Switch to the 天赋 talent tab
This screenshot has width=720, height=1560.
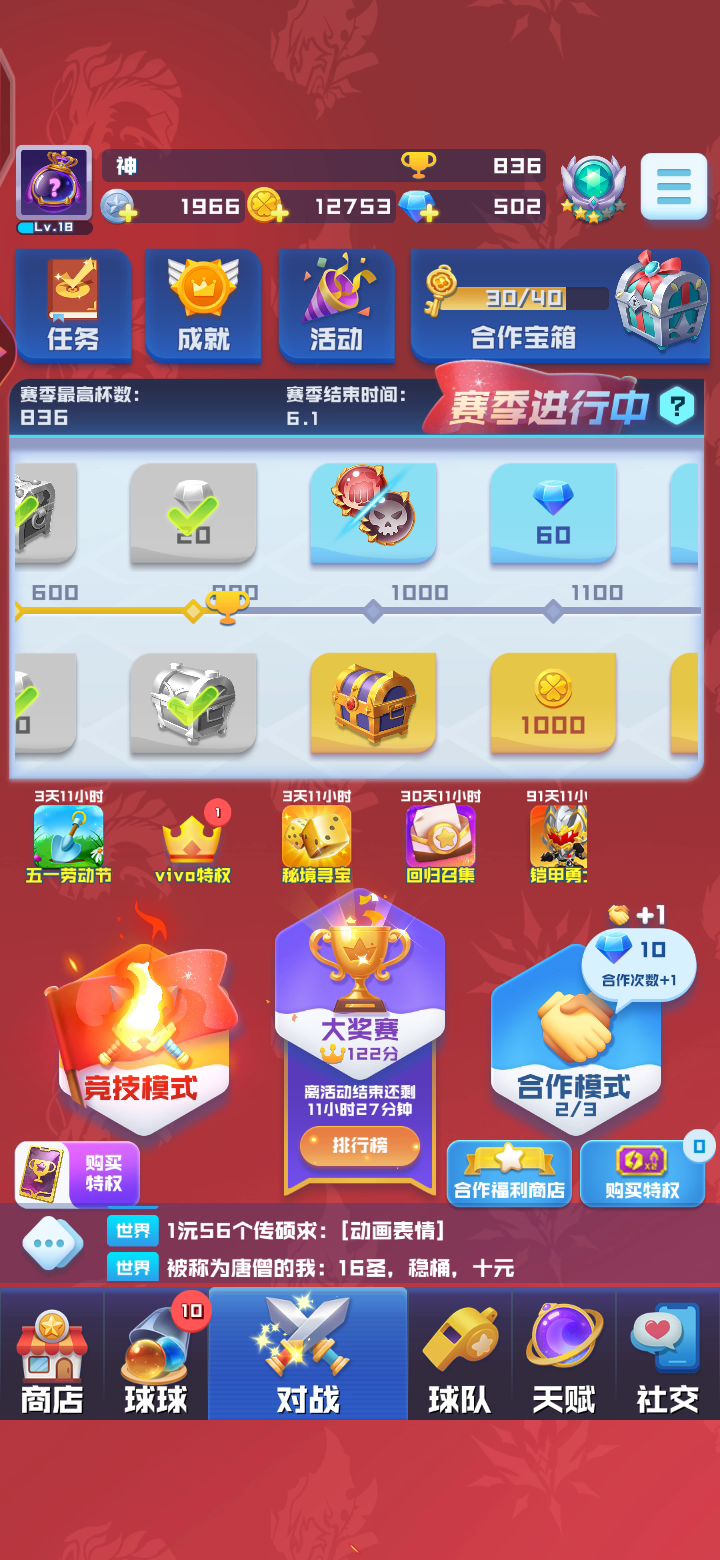point(564,1353)
